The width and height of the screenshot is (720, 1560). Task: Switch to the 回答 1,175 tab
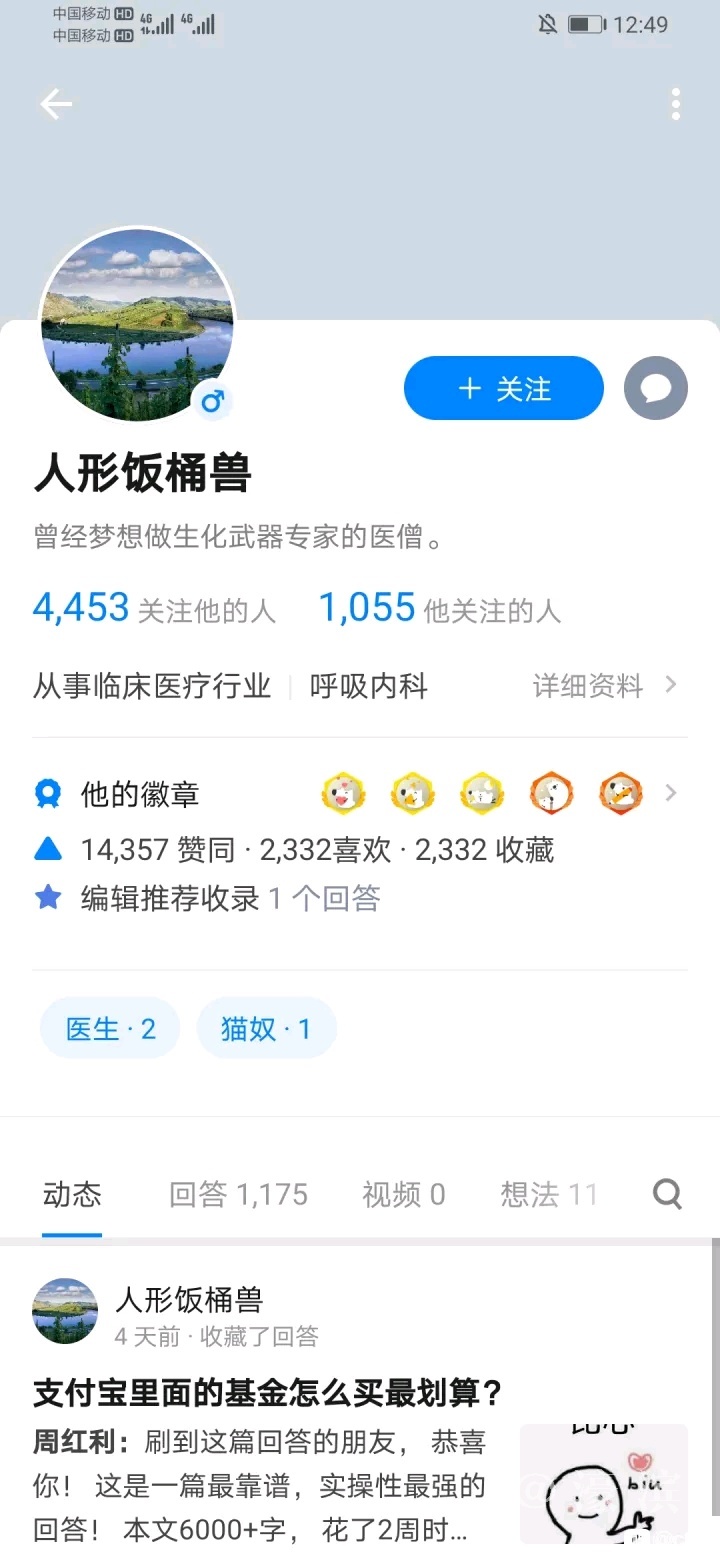[x=238, y=1194]
